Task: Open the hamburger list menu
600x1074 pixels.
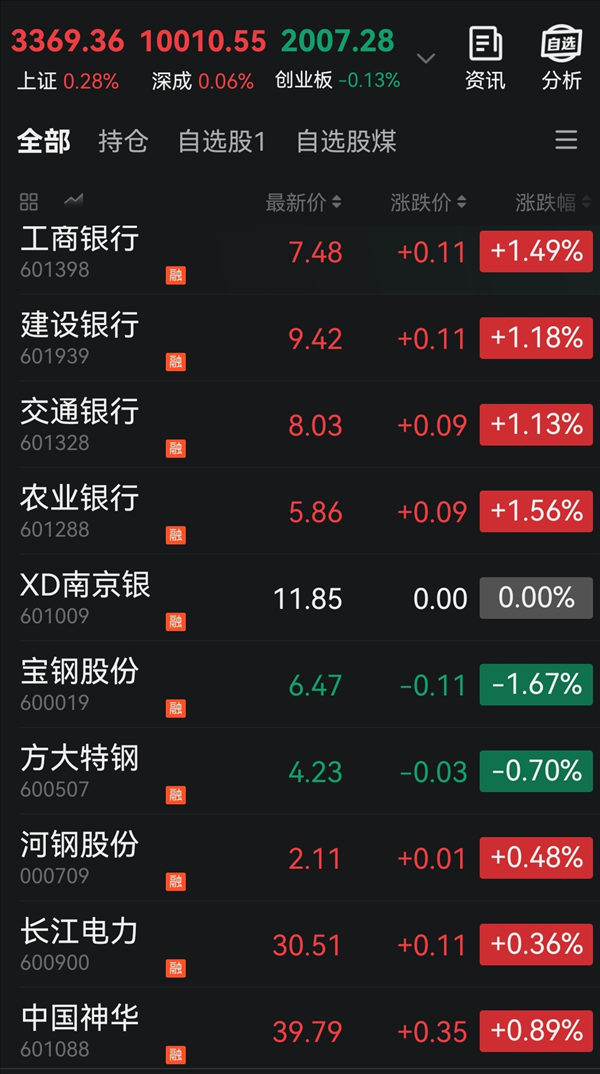Action: [x=566, y=140]
